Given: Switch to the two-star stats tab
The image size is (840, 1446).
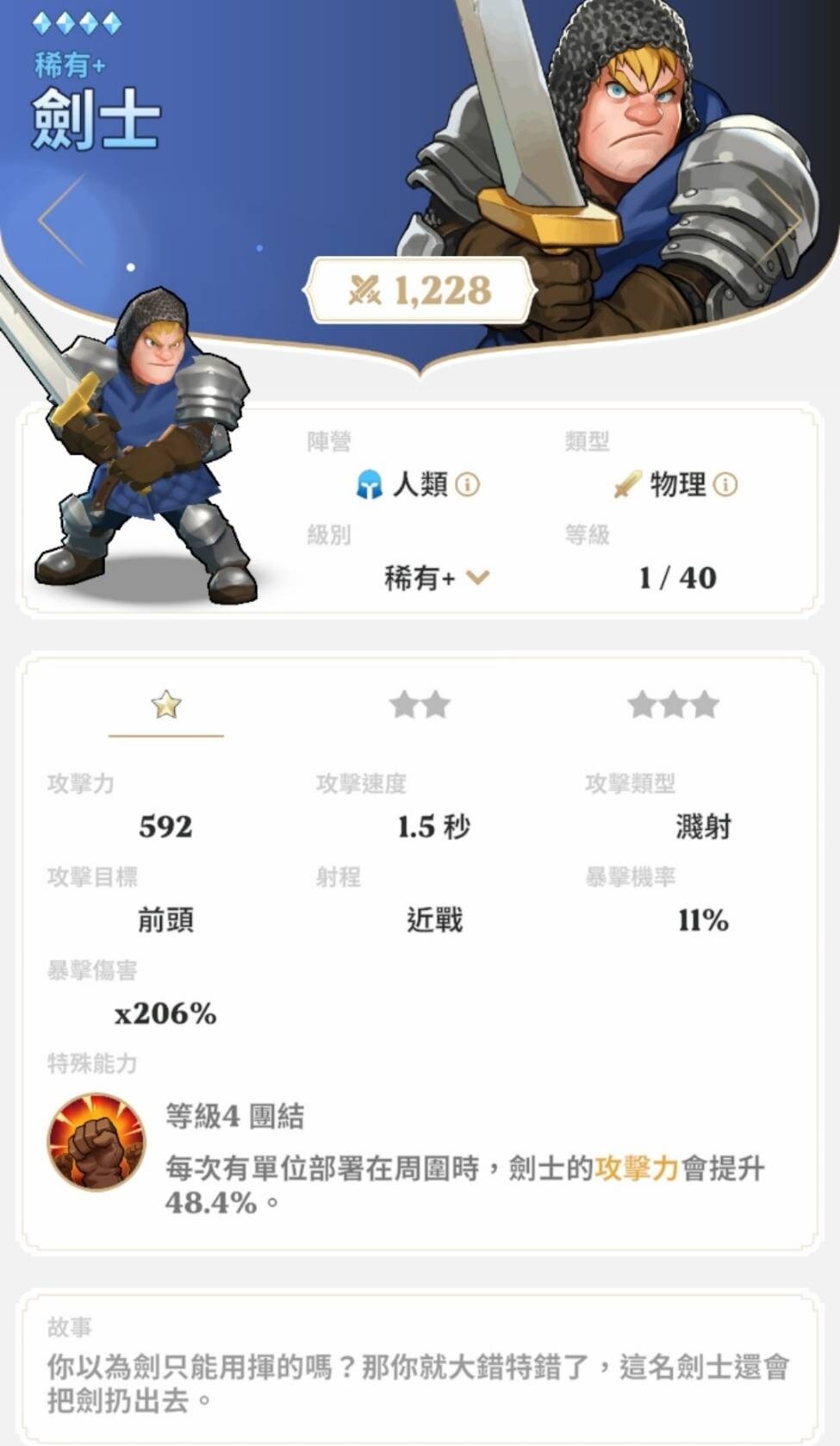Looking at the screenshot, I should 420,706.
